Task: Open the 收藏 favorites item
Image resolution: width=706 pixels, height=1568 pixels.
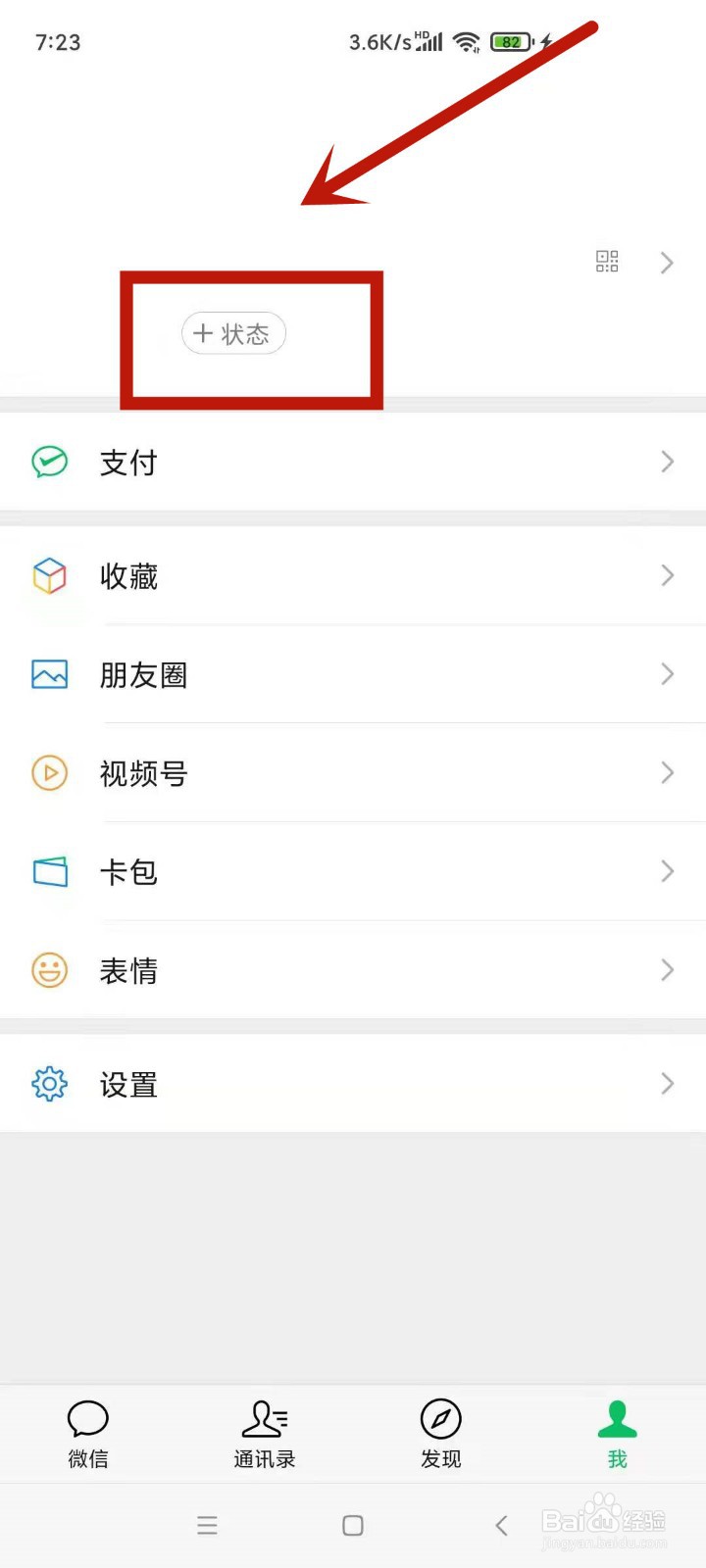Action: (128, 576)
